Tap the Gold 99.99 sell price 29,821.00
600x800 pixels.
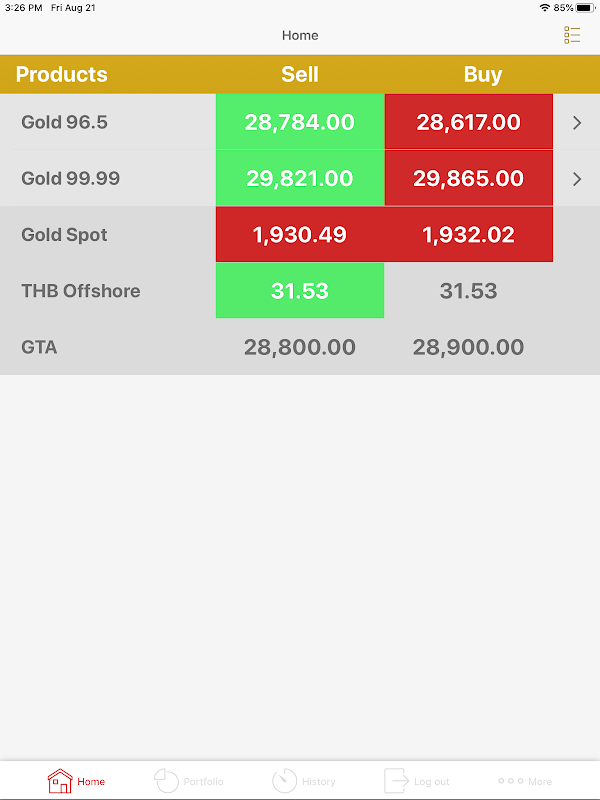coord(300,179)
